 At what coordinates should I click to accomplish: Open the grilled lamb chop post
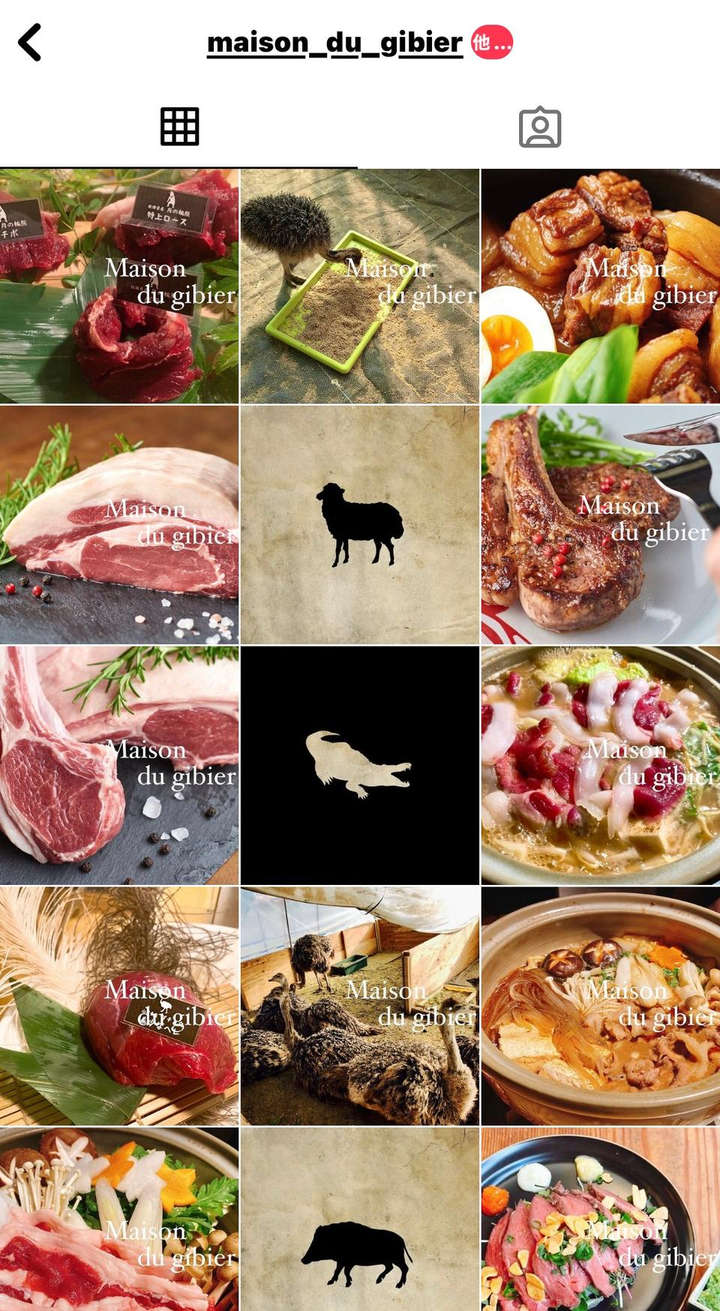600,524
